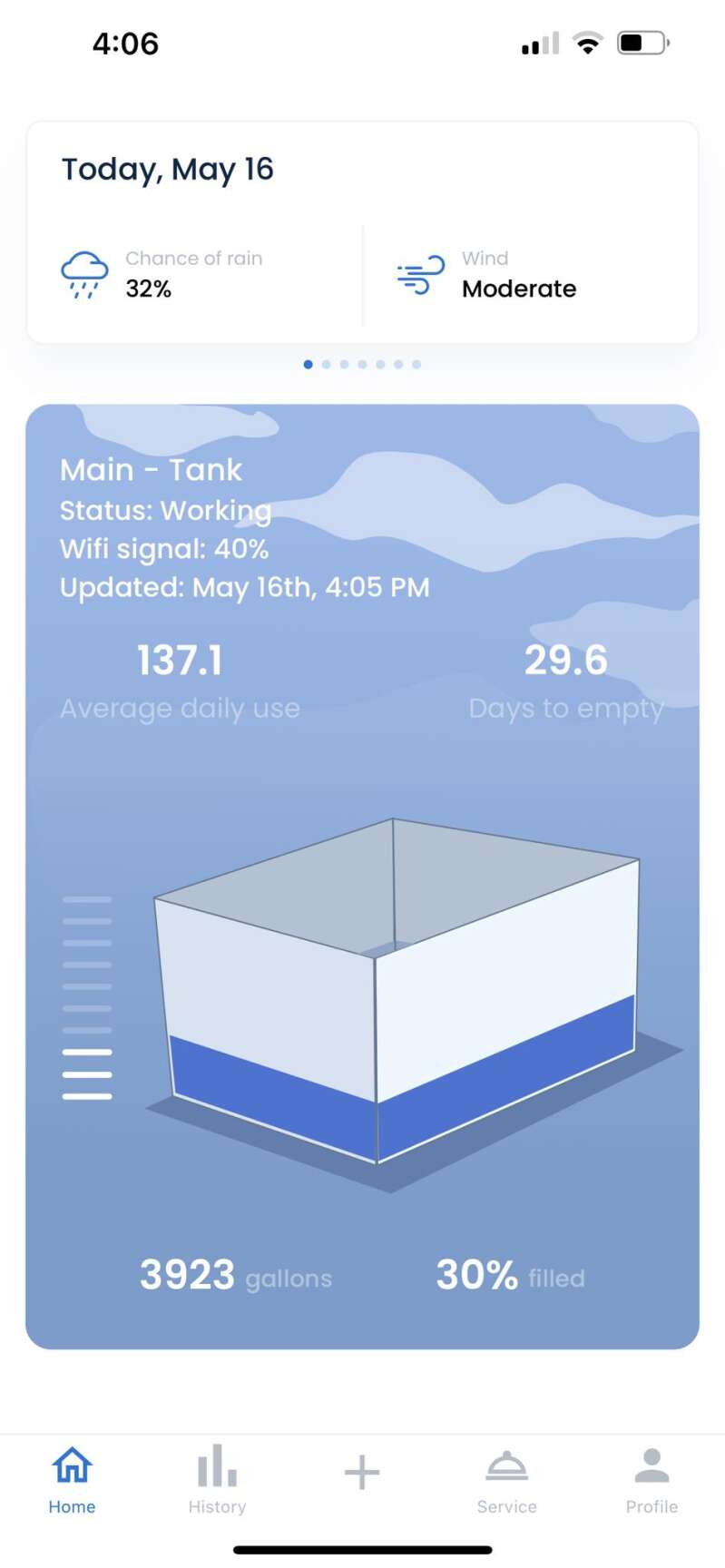The image size is (725, 1568).
Task: Switch to the Home tab
Action: [x=72, y=1480]
